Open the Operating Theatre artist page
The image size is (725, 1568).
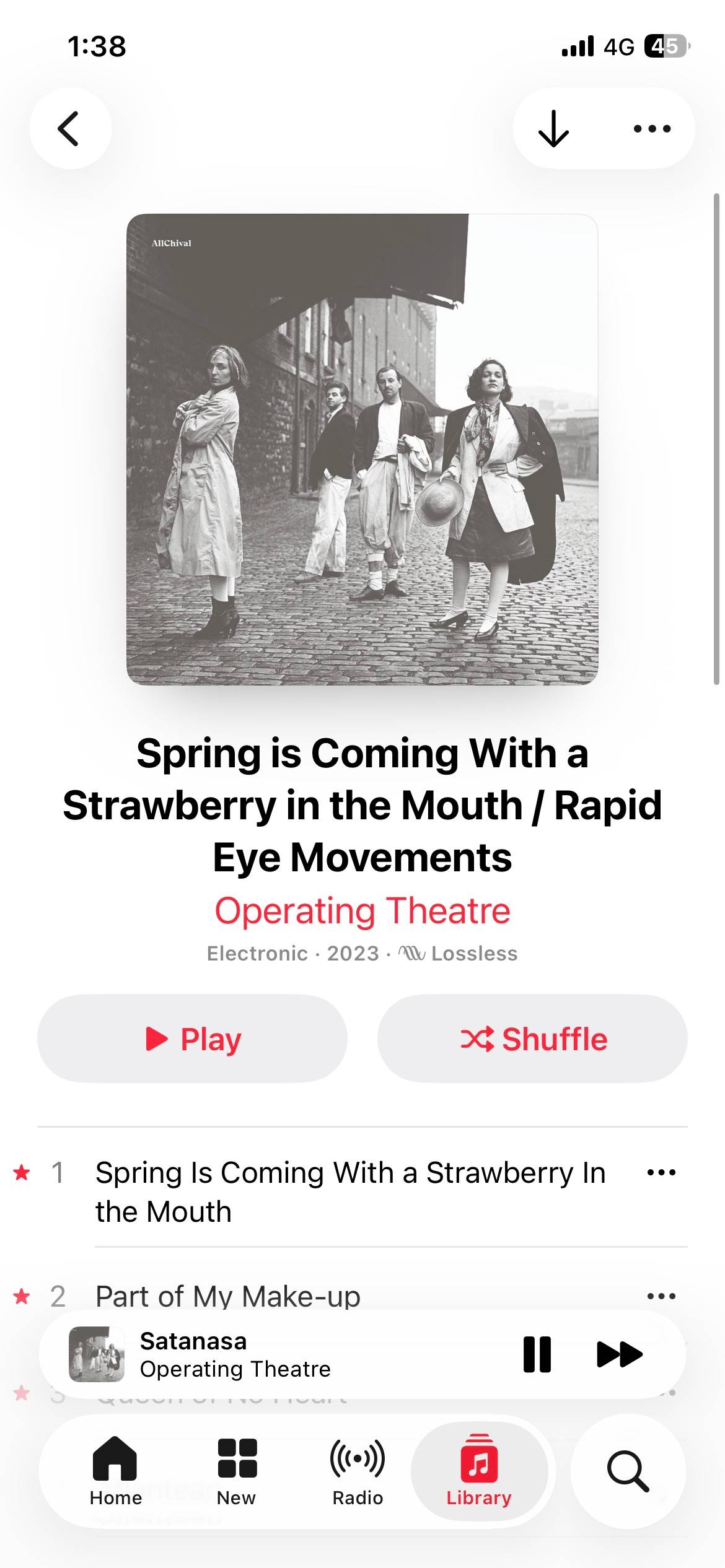point(362,910)
